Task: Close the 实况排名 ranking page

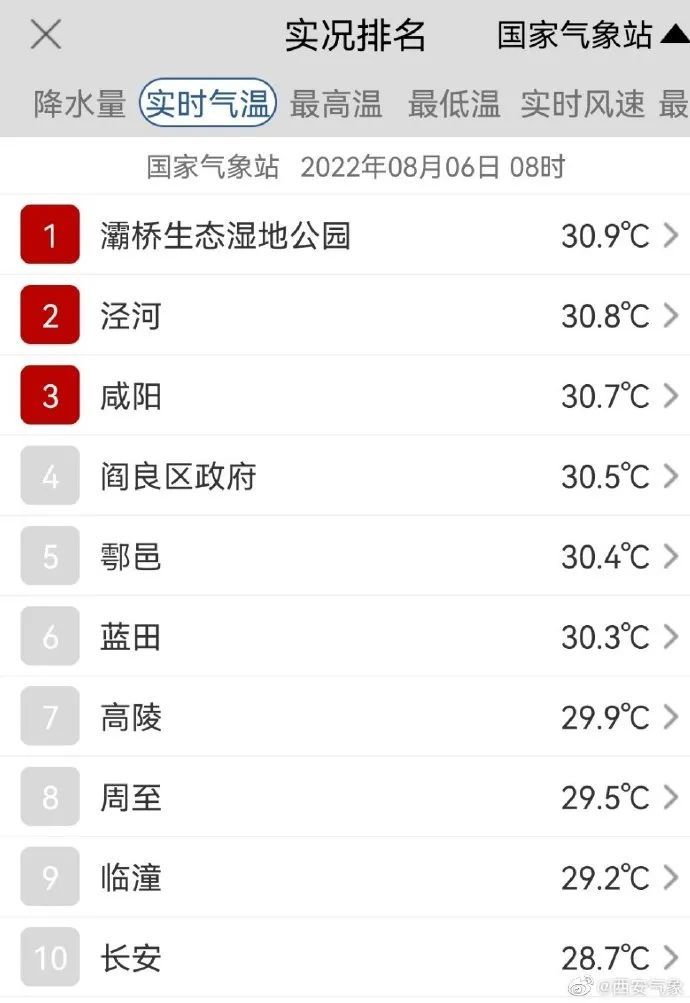Action: tap(46, 36)
